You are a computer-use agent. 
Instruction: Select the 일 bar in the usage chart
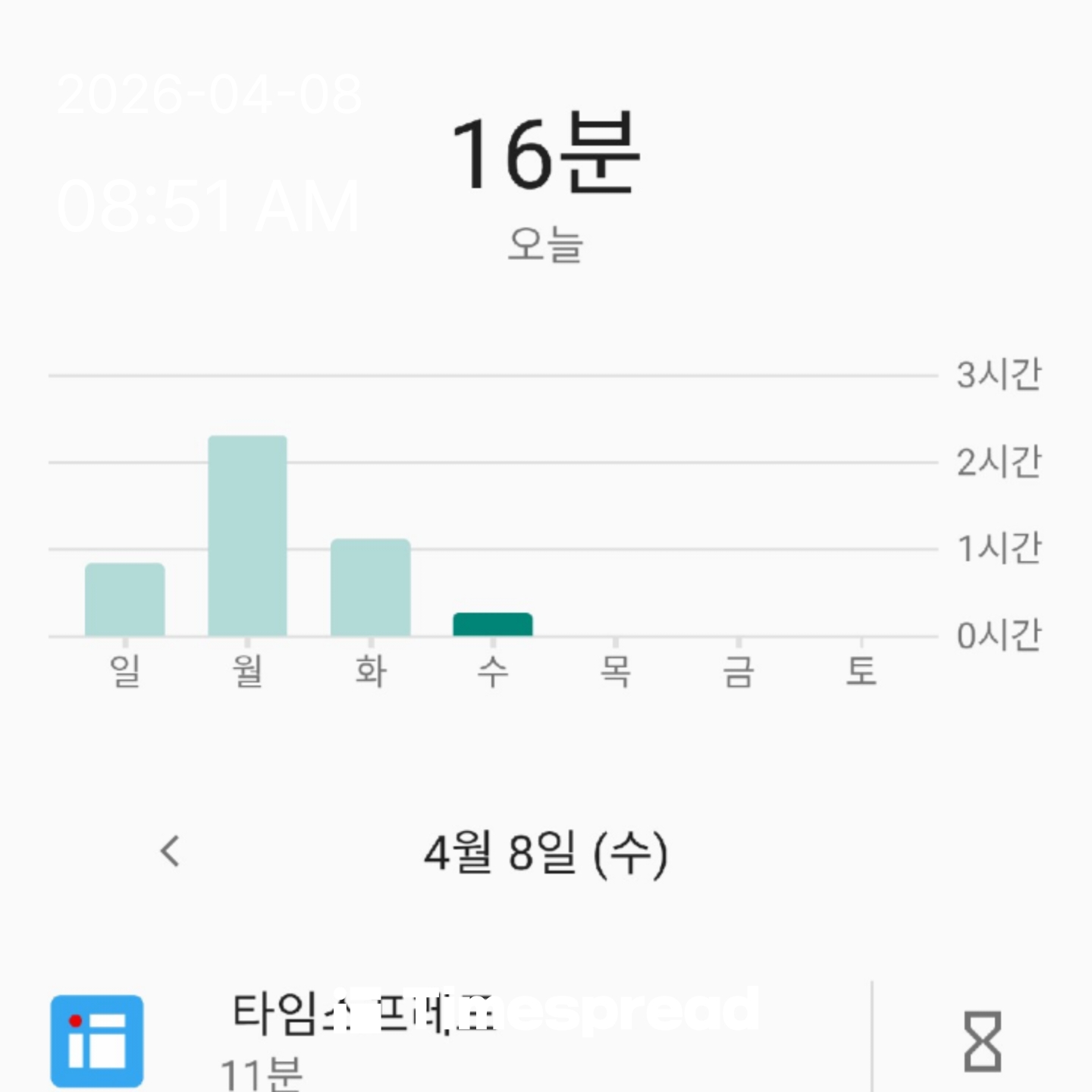coord(124,599)
